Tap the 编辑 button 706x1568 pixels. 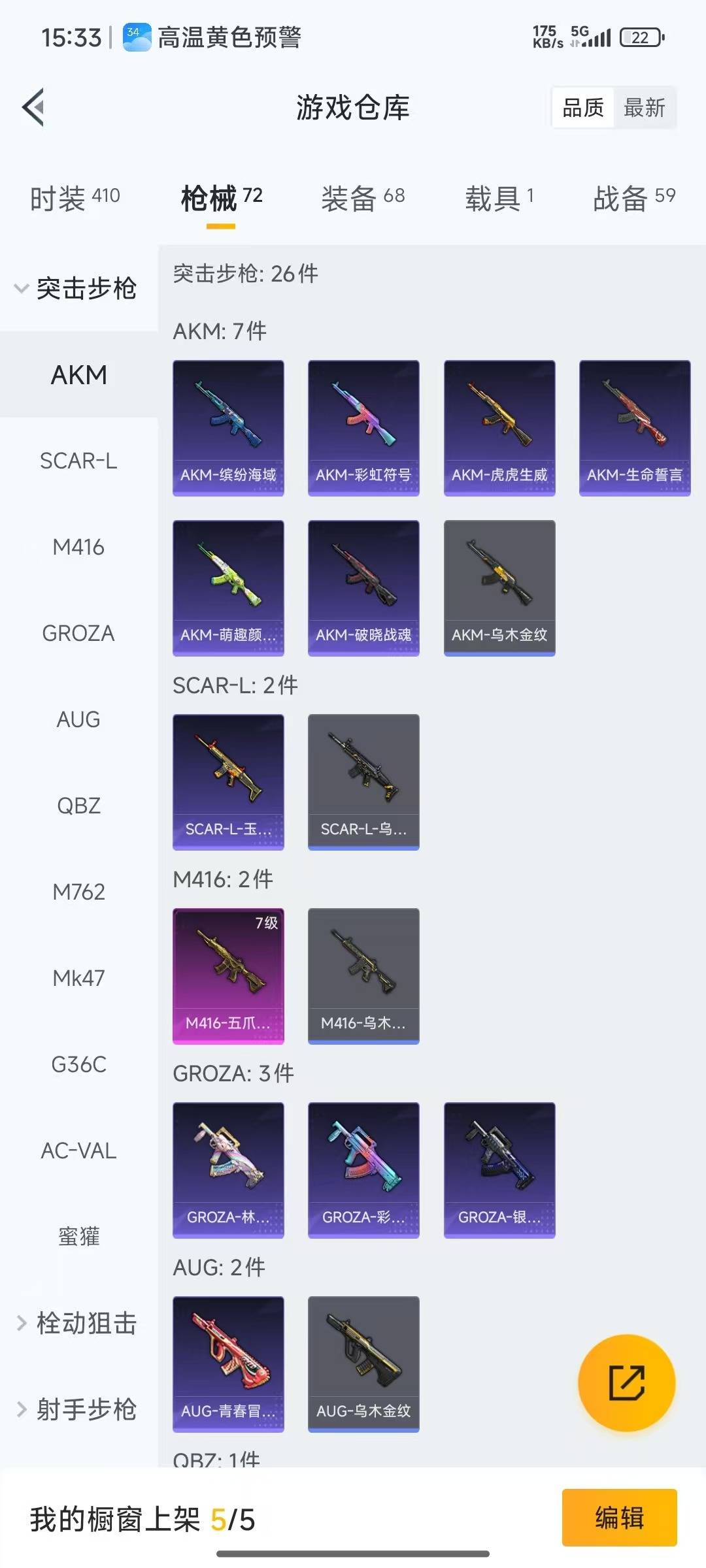(x=618, y=1517)
